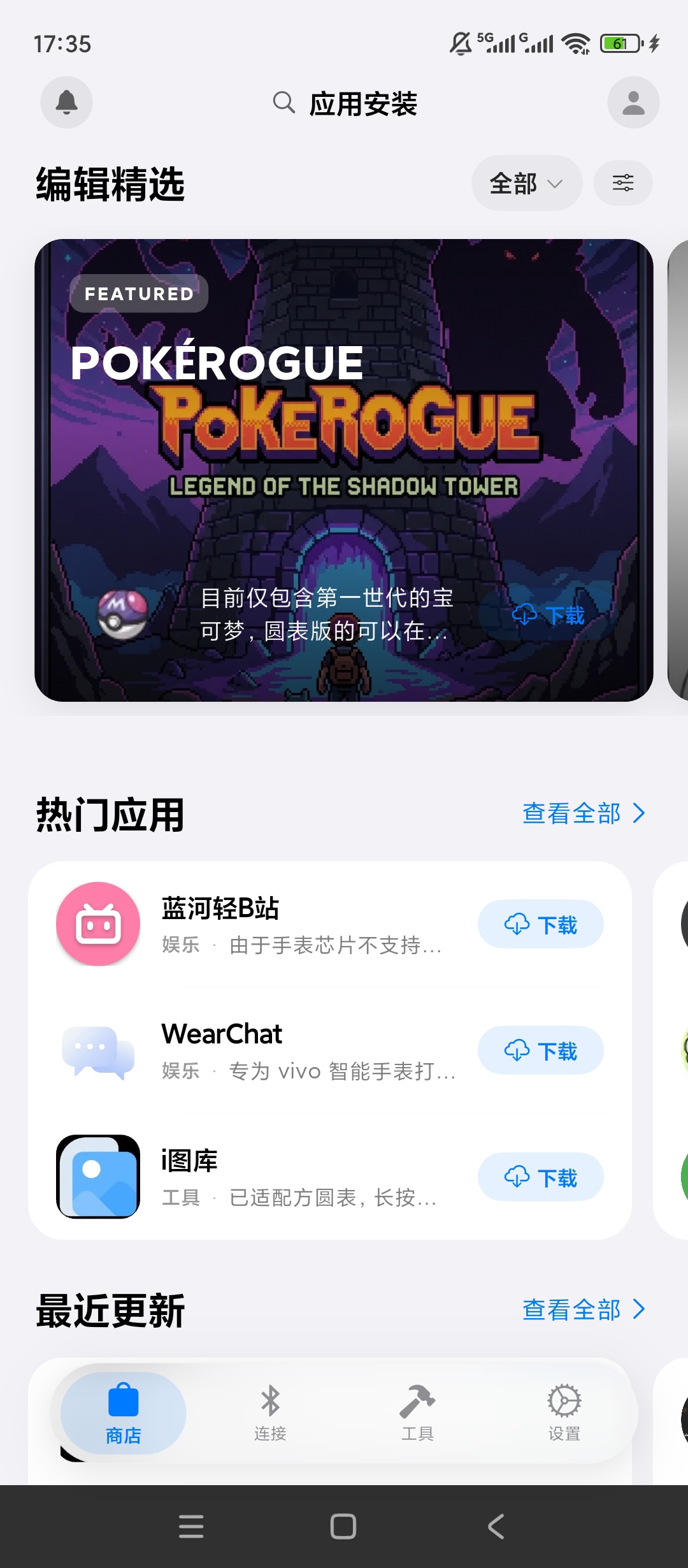Open the profile account icon
Image resolution: width=688 pixels, height=1568 pixels.
633,103
